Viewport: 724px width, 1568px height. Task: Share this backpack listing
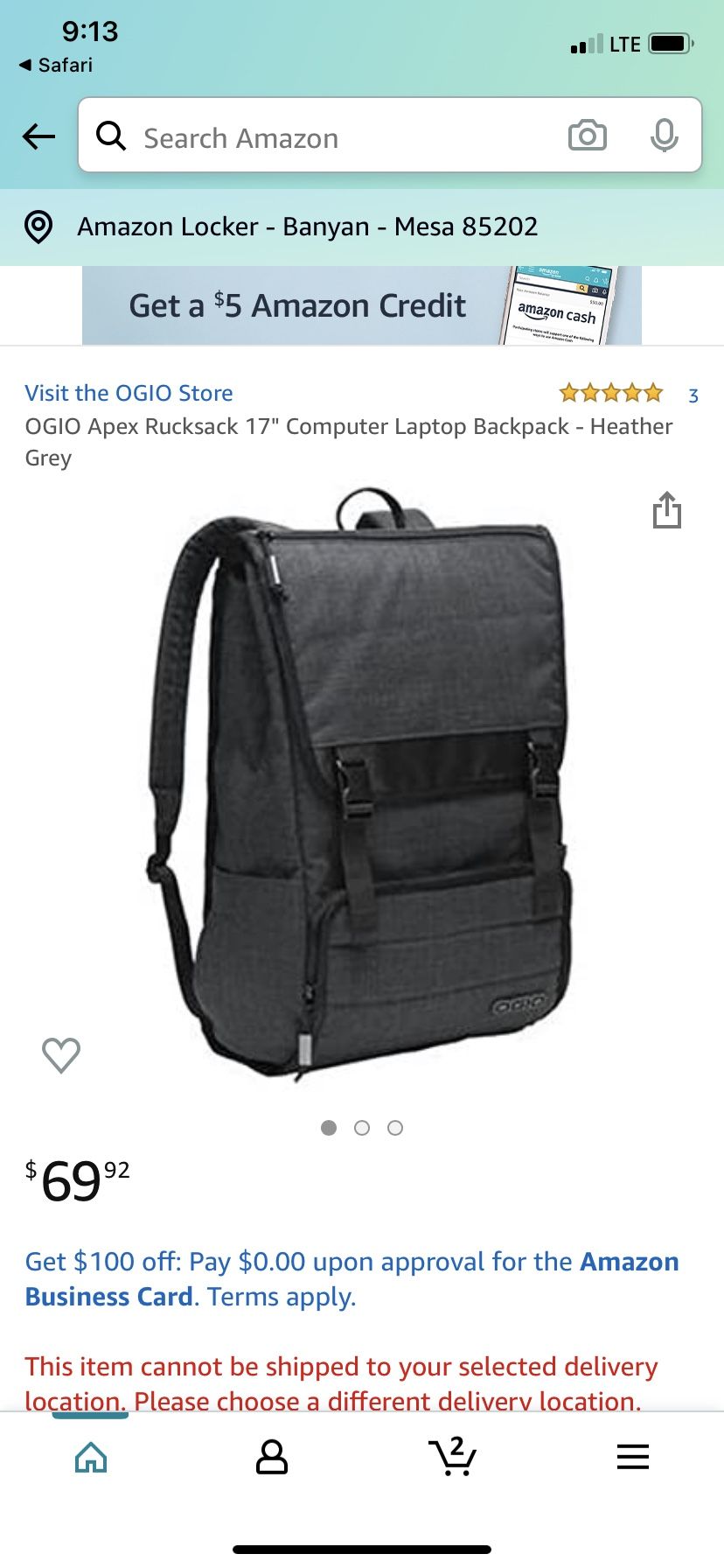click(x=667, y=510)
